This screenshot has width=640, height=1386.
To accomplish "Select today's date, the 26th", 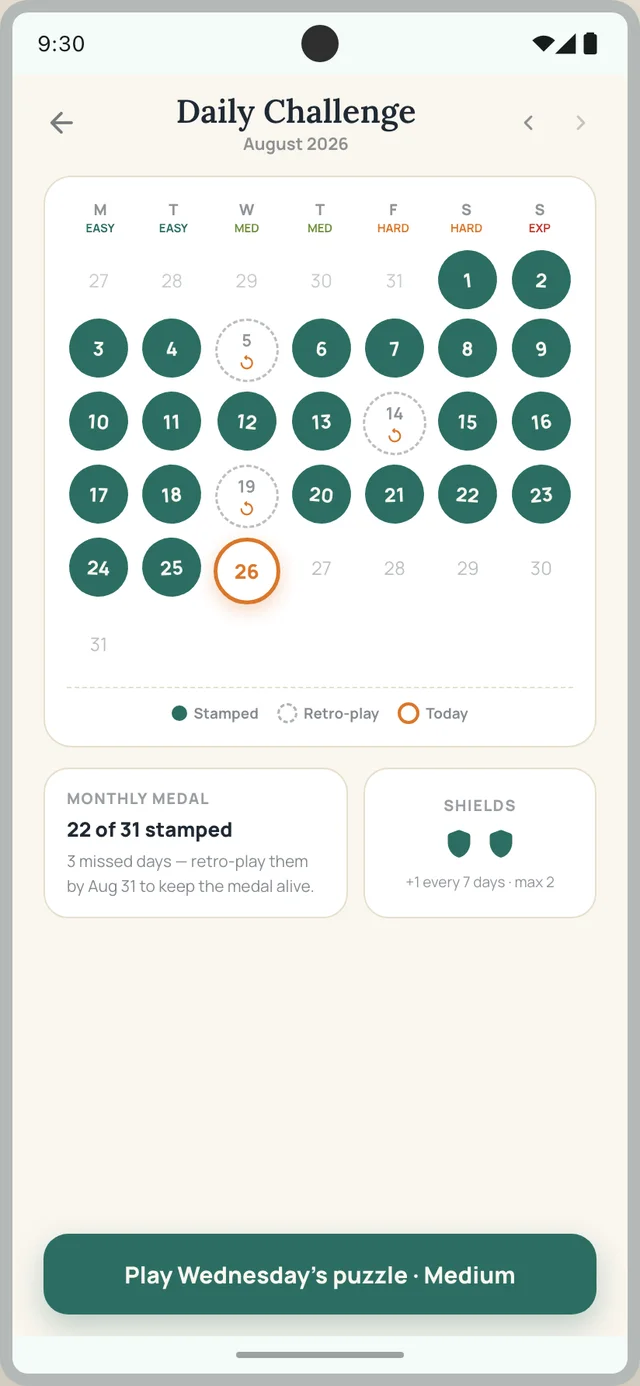I will point(247,571).
